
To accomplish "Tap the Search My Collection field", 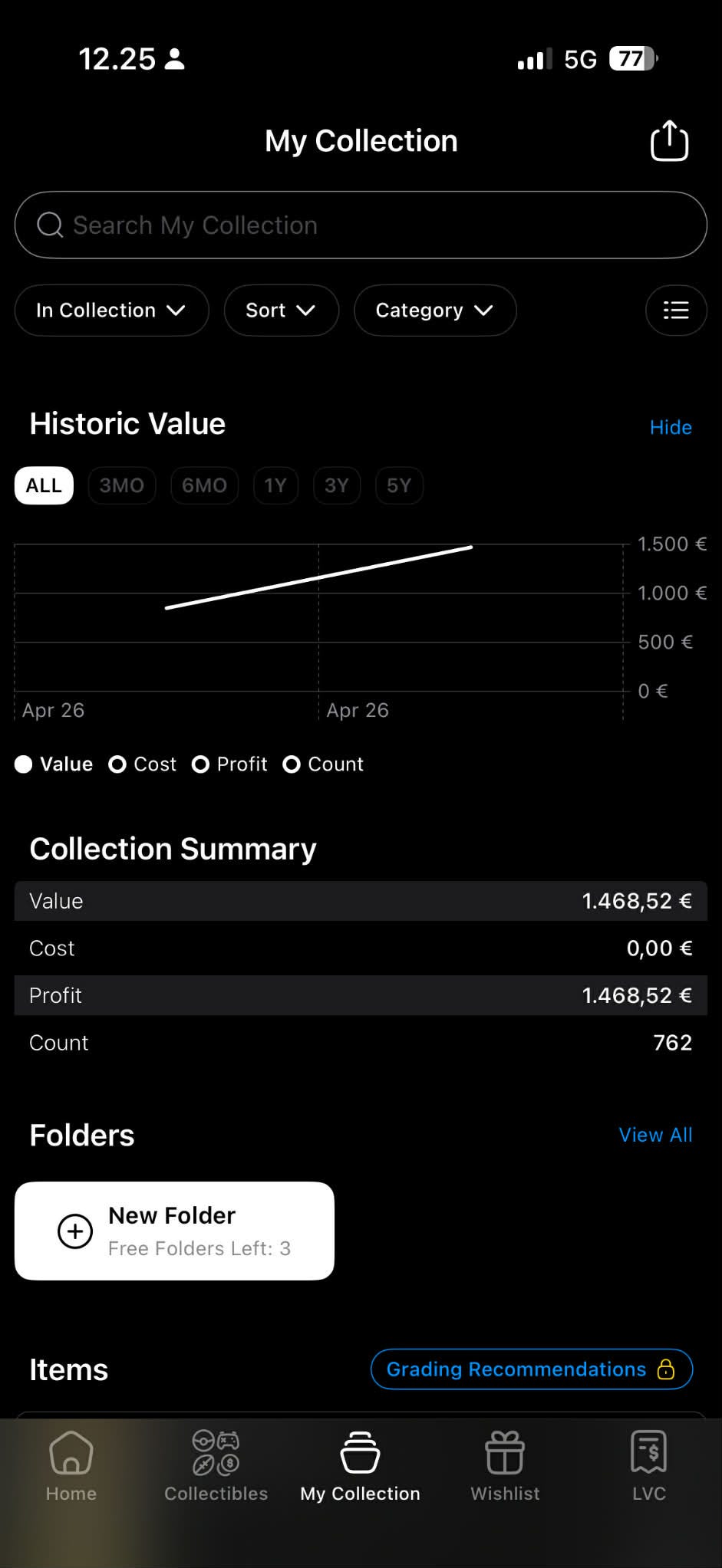I will (x=361, y=225).
